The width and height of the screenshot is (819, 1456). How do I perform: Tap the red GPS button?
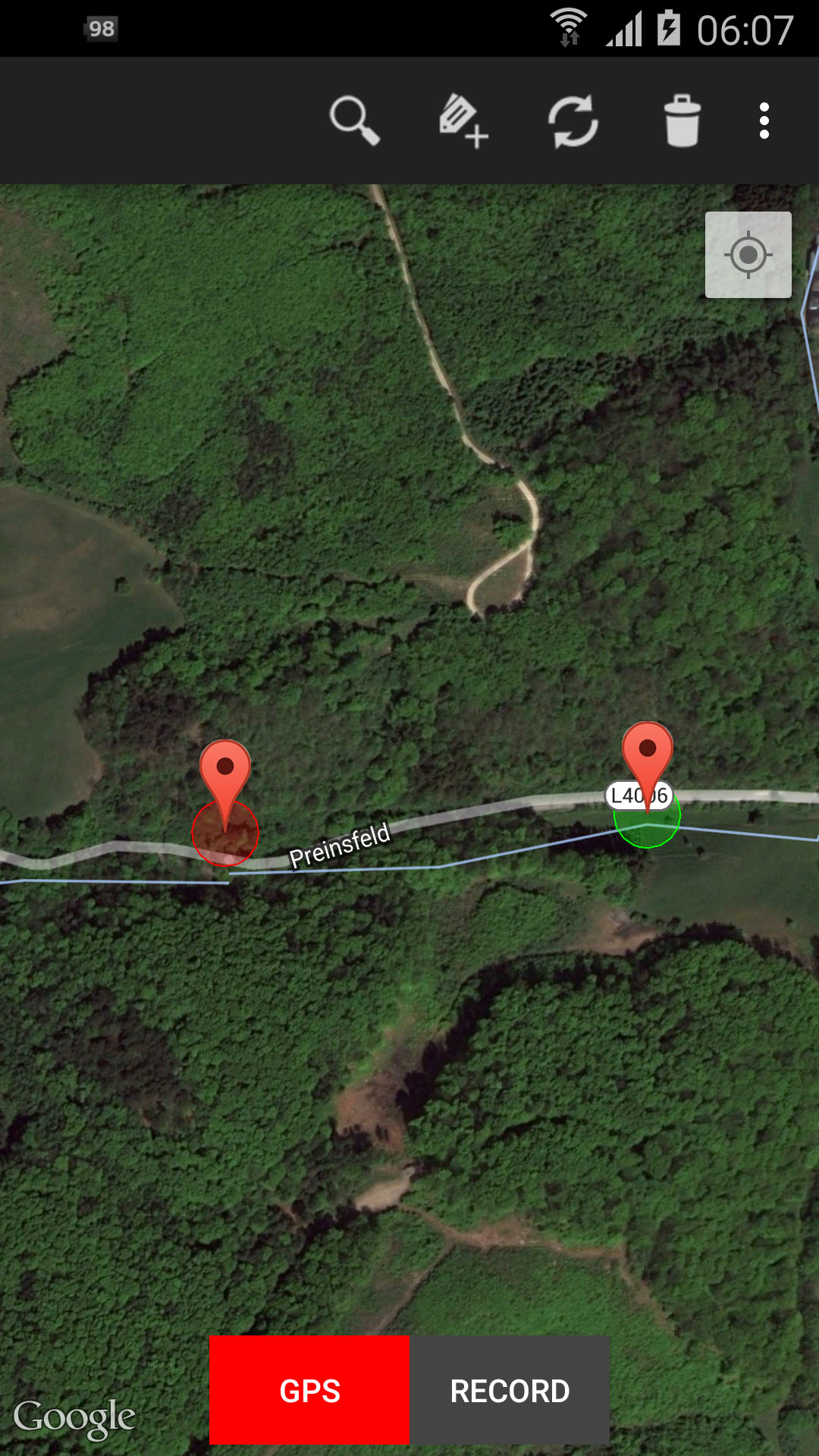coord(309,1390)
